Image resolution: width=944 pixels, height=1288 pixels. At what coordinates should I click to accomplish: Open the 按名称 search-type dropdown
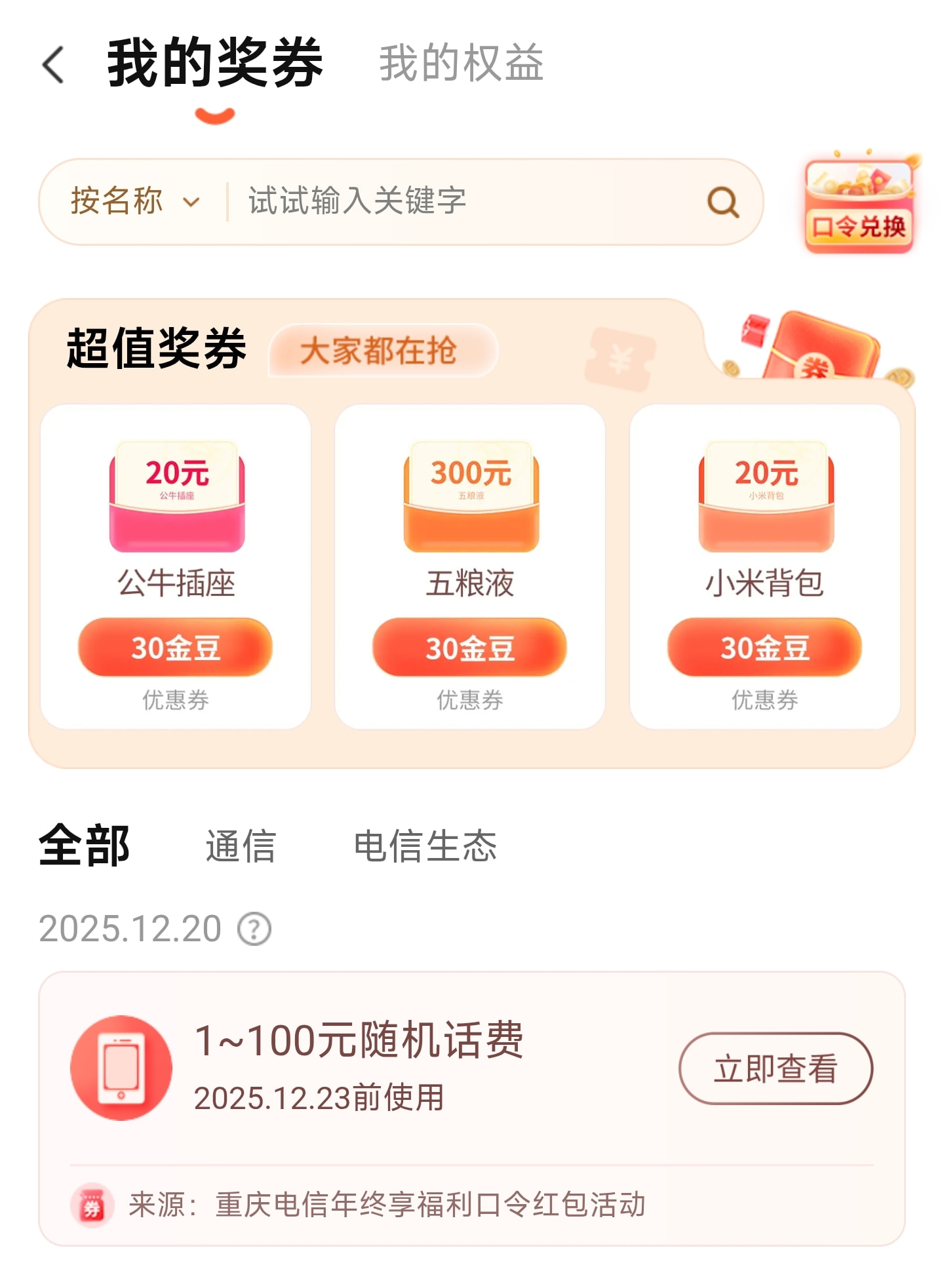click(134, 201)
